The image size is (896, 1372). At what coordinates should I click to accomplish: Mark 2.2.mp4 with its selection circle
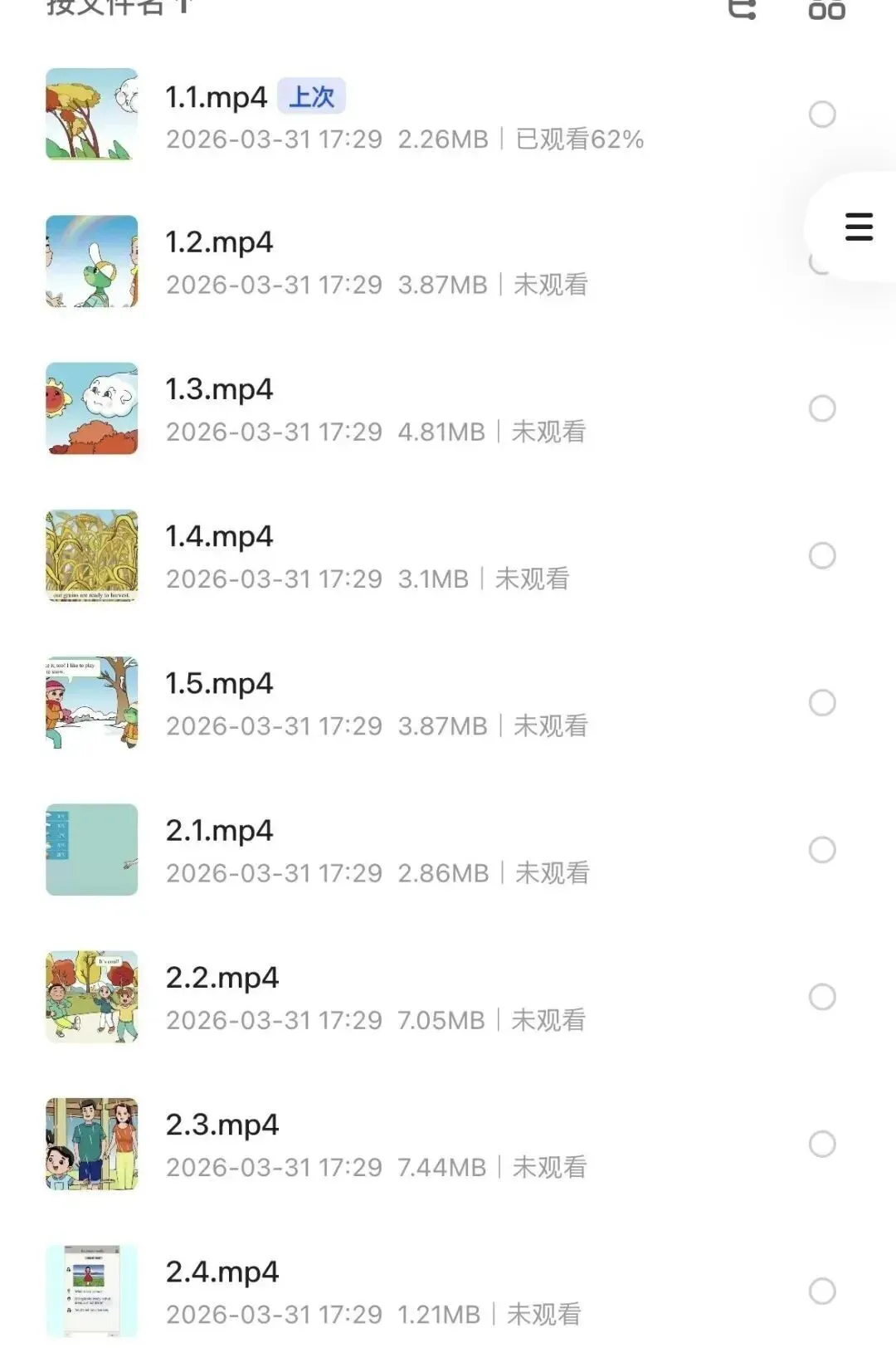(x=821, y=996)
